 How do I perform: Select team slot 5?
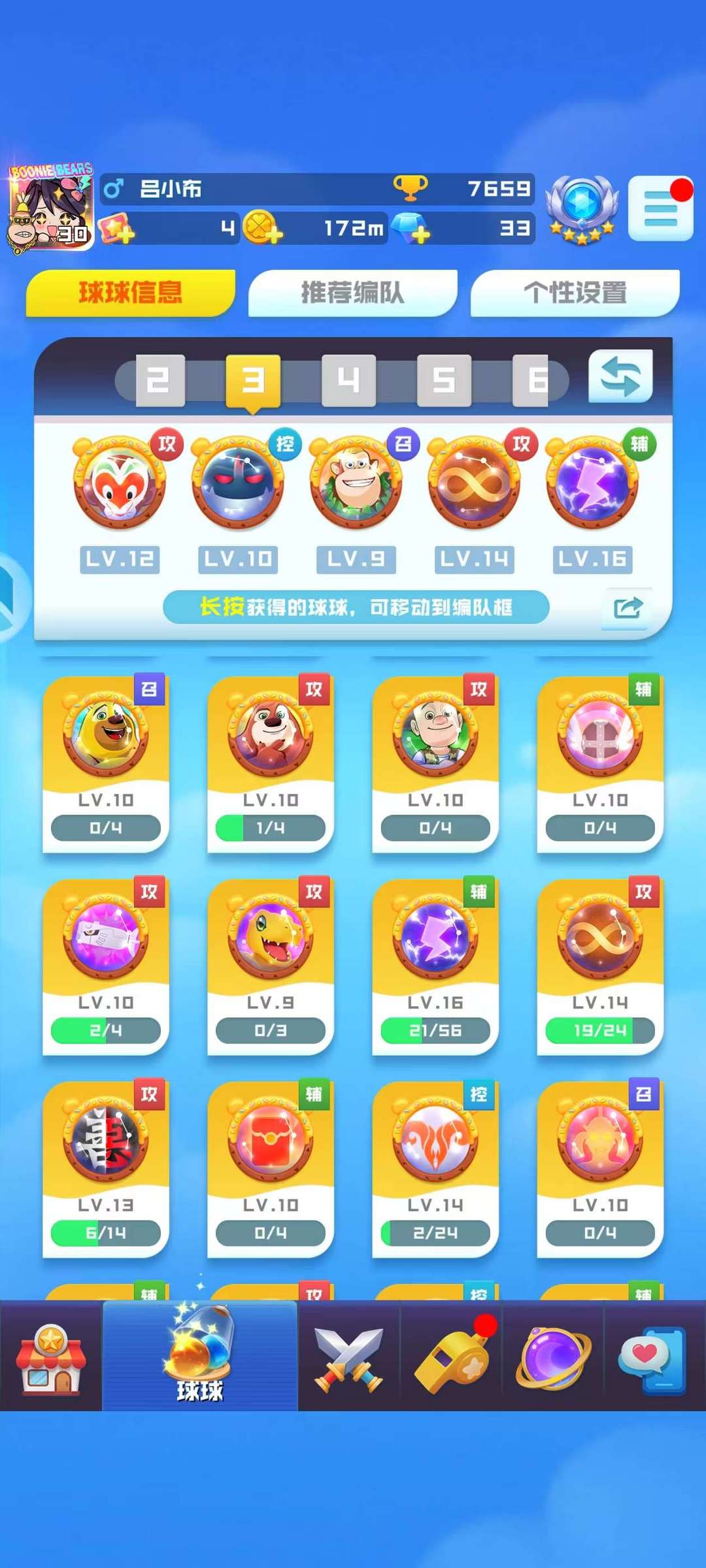click(x=444, y=380)
